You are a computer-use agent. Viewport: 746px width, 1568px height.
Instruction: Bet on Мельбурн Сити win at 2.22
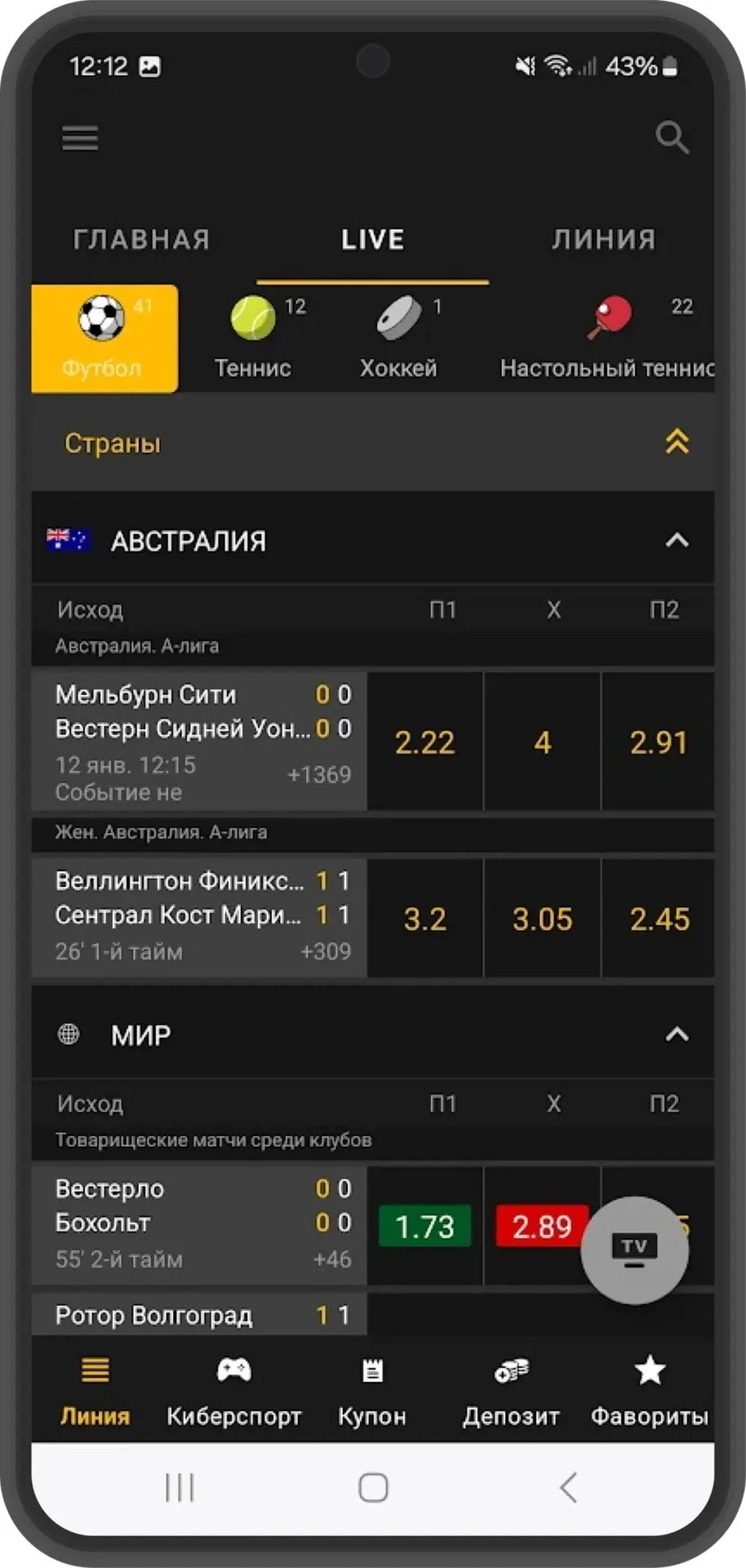tap(425, 742)
